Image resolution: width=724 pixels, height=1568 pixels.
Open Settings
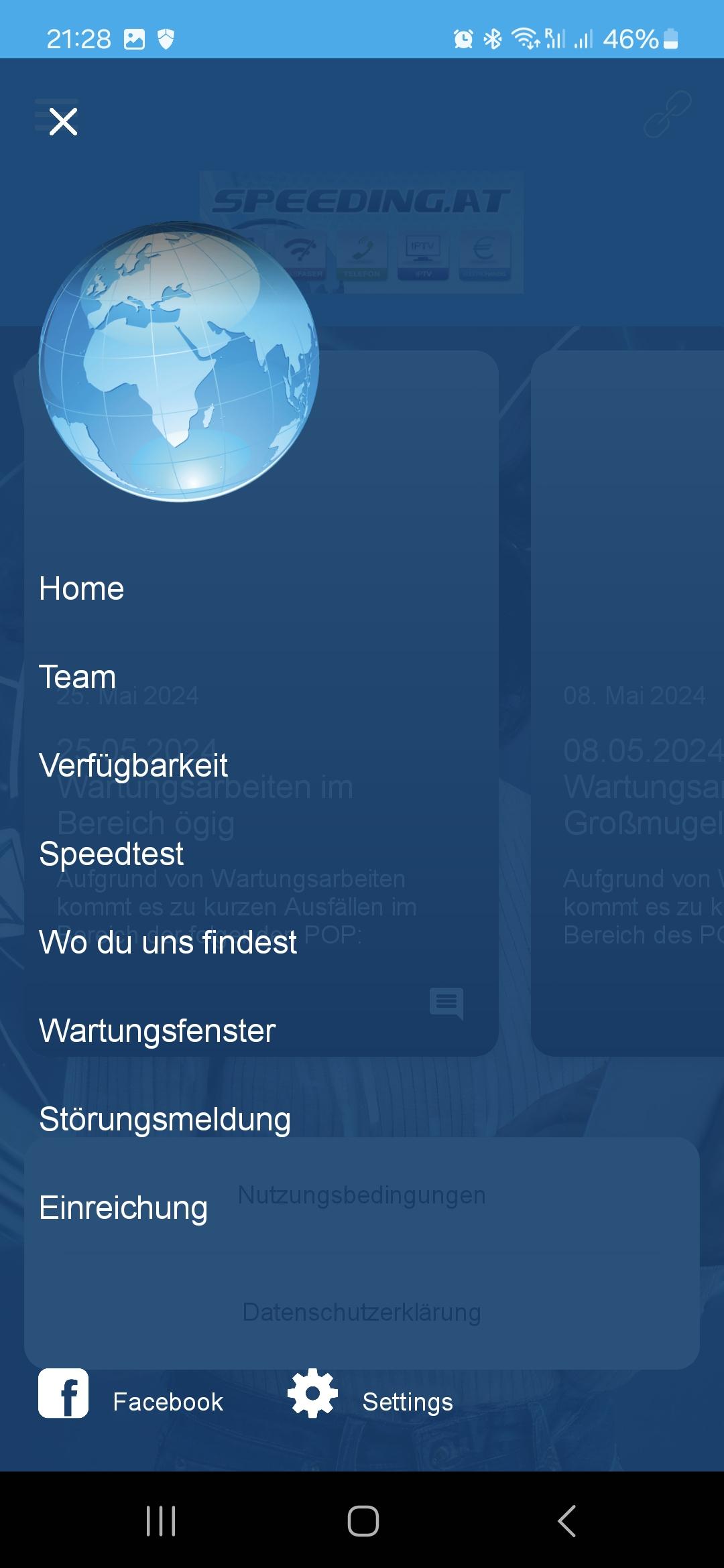tap(371, 1402)
